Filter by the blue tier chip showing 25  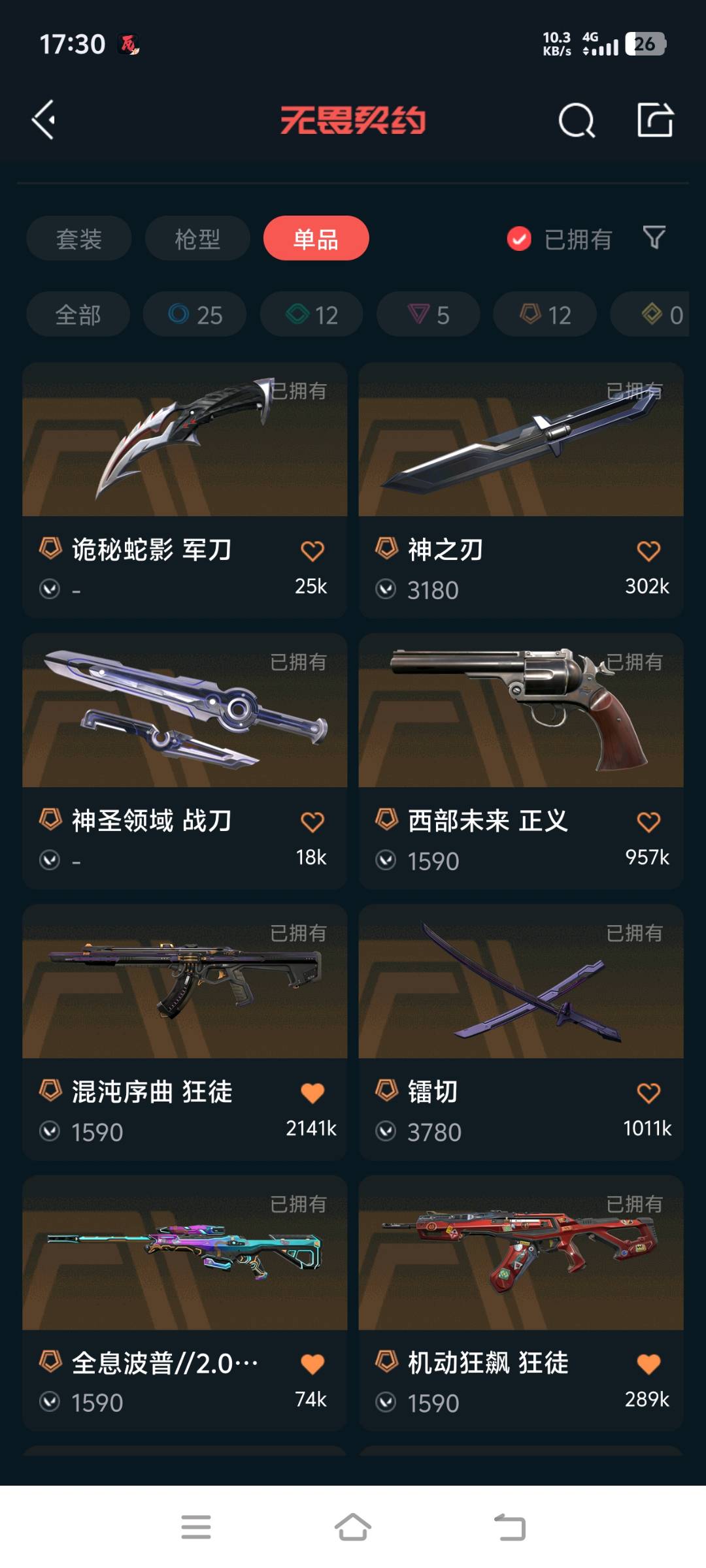tap(195, 315)
